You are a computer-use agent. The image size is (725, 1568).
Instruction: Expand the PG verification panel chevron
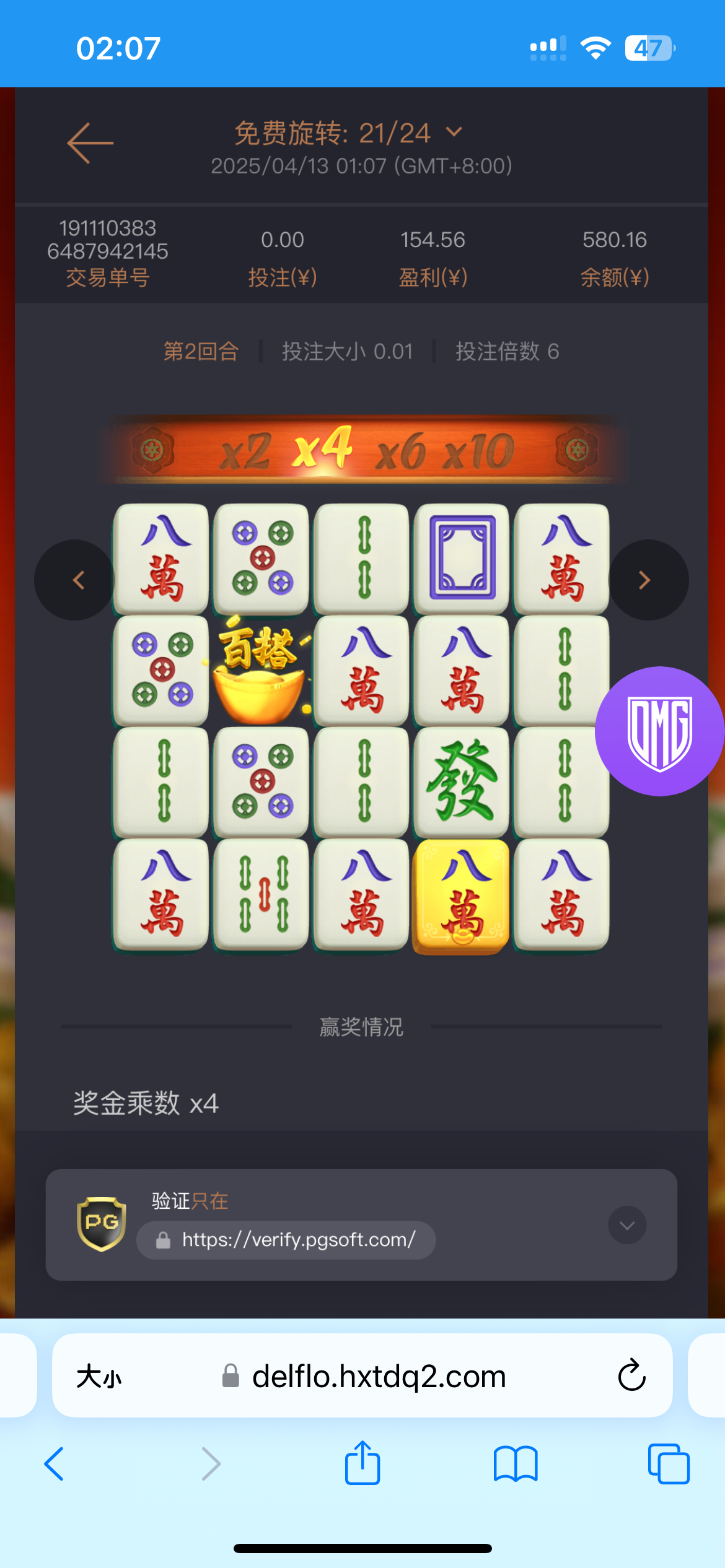[627, 1225]
